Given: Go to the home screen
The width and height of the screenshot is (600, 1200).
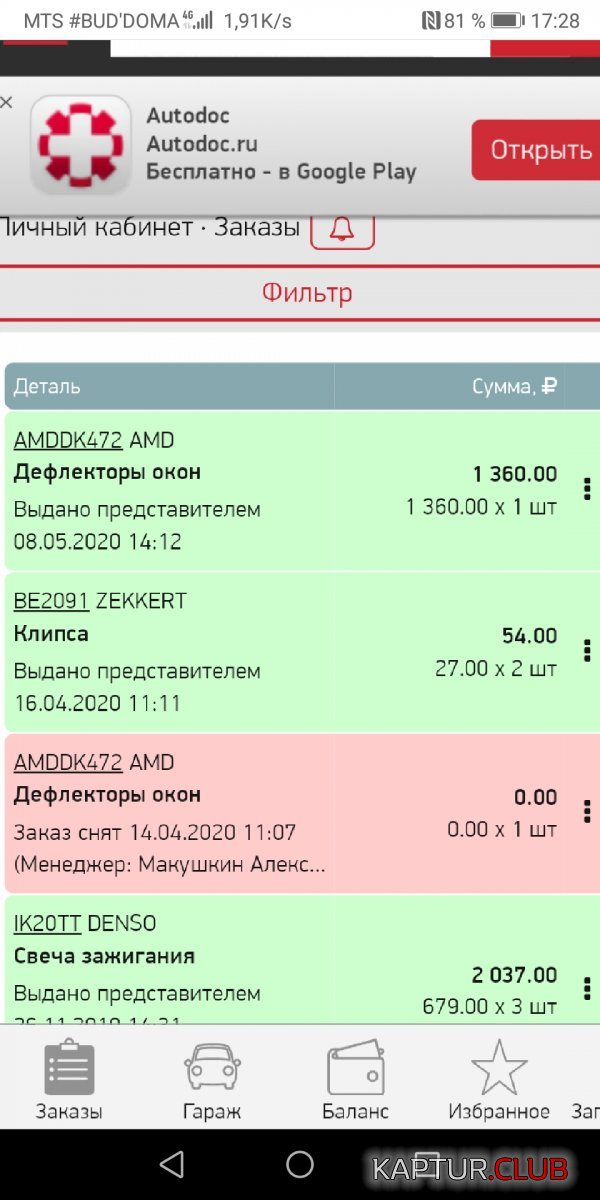Looking at the screenshot, I should click(300, 1164).
